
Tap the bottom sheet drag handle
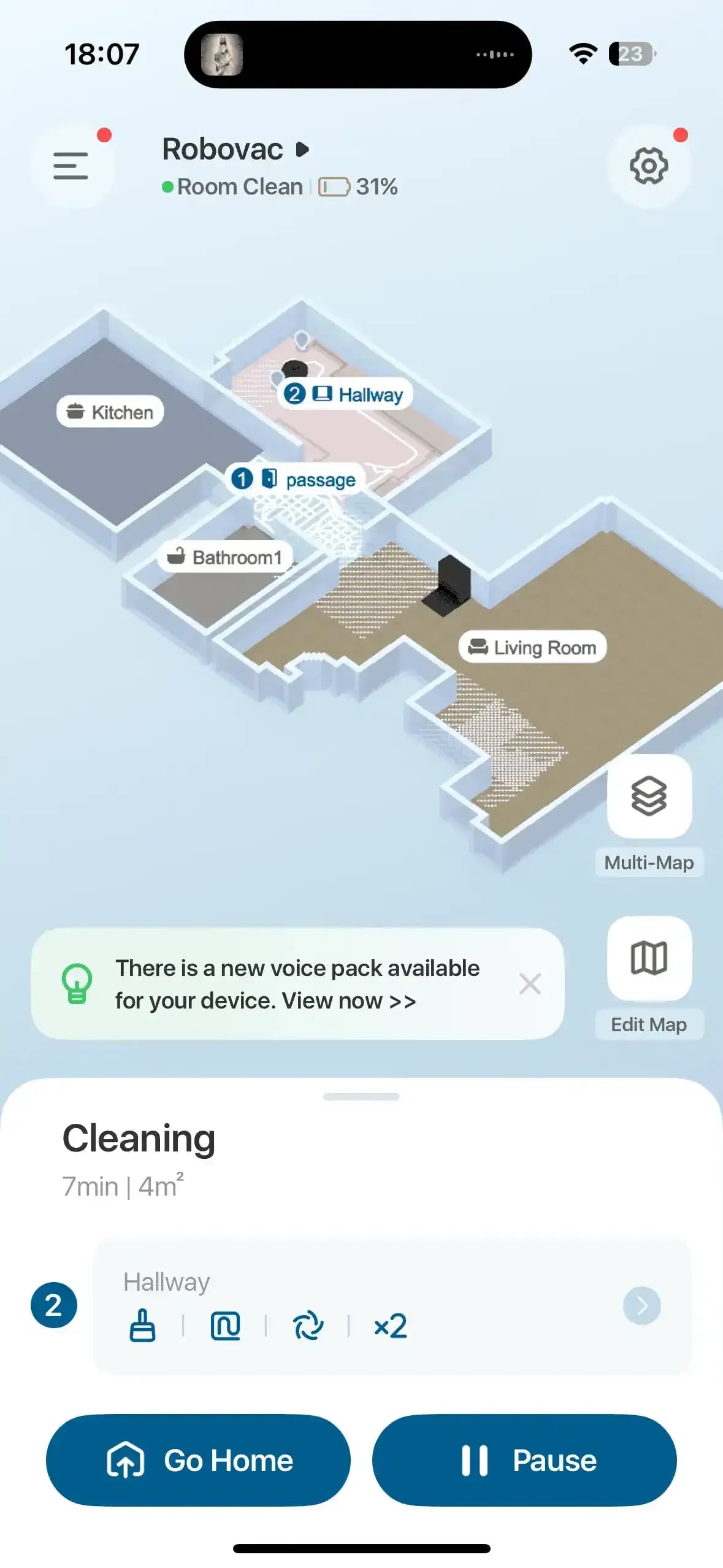tap(361, 1096)
